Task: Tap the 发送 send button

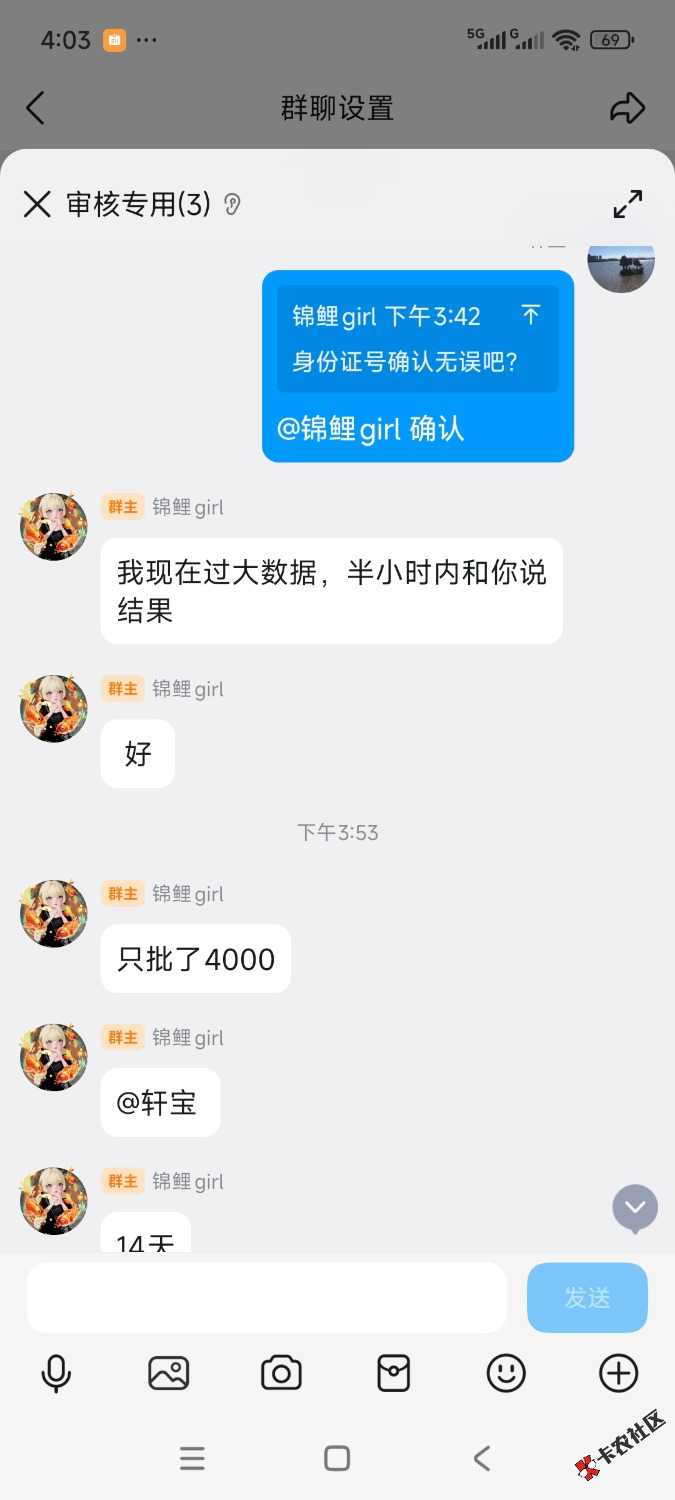Action: 587,1297
